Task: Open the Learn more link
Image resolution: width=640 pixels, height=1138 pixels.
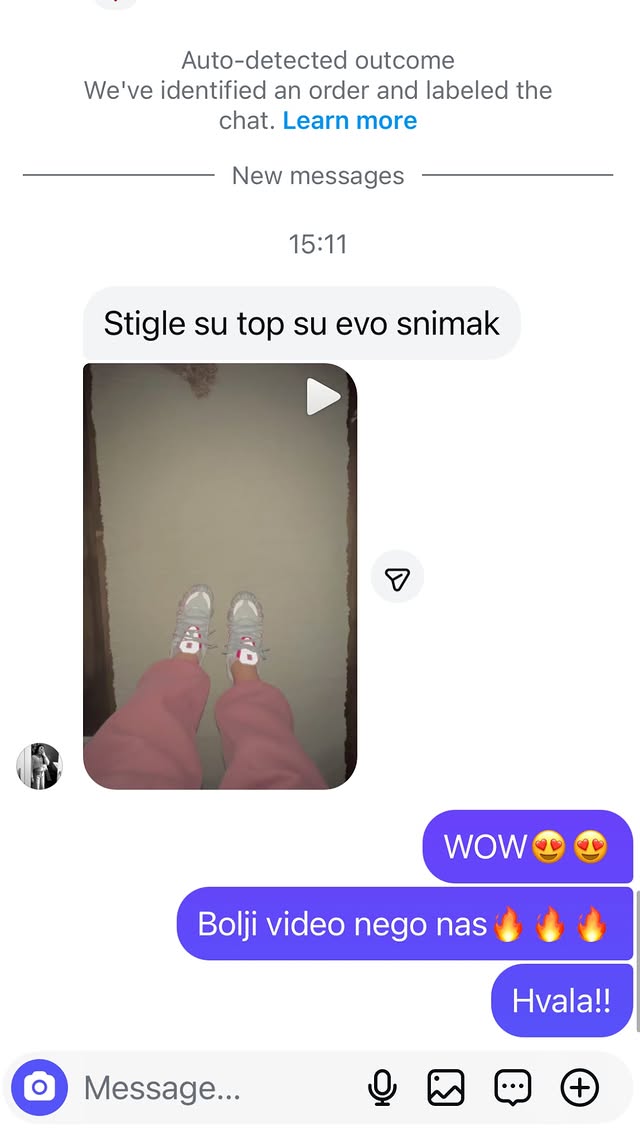Action: (x=349, y=121)
